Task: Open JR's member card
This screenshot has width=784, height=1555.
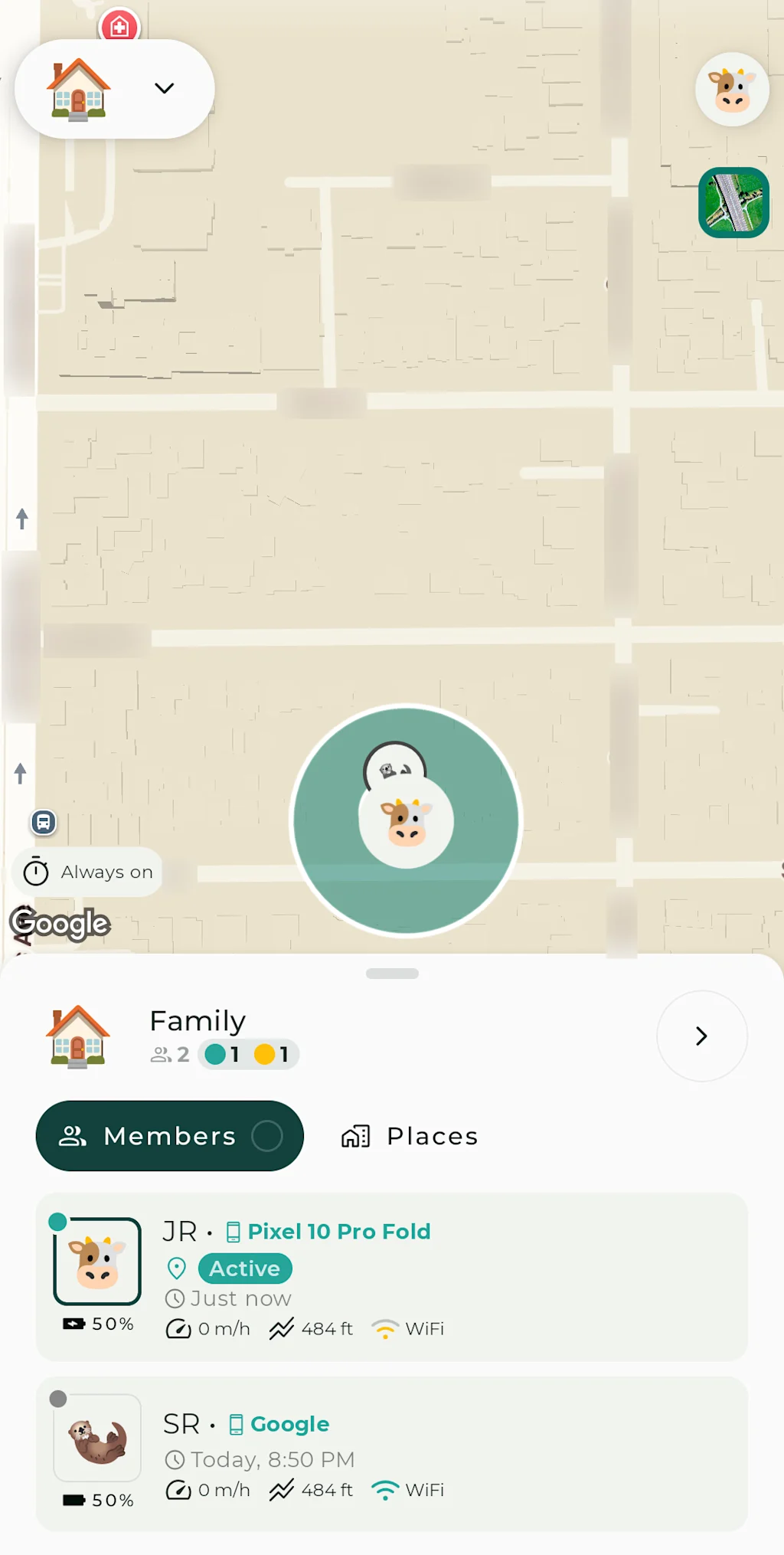Action: (391, 1277)
